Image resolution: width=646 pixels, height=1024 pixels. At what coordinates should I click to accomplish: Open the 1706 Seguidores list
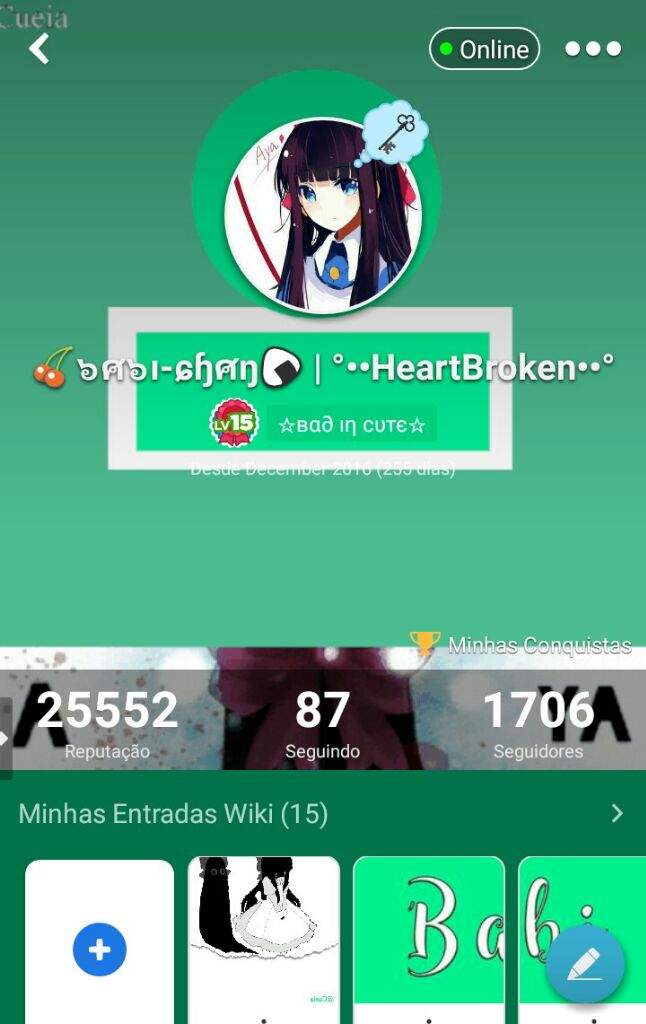538,722
